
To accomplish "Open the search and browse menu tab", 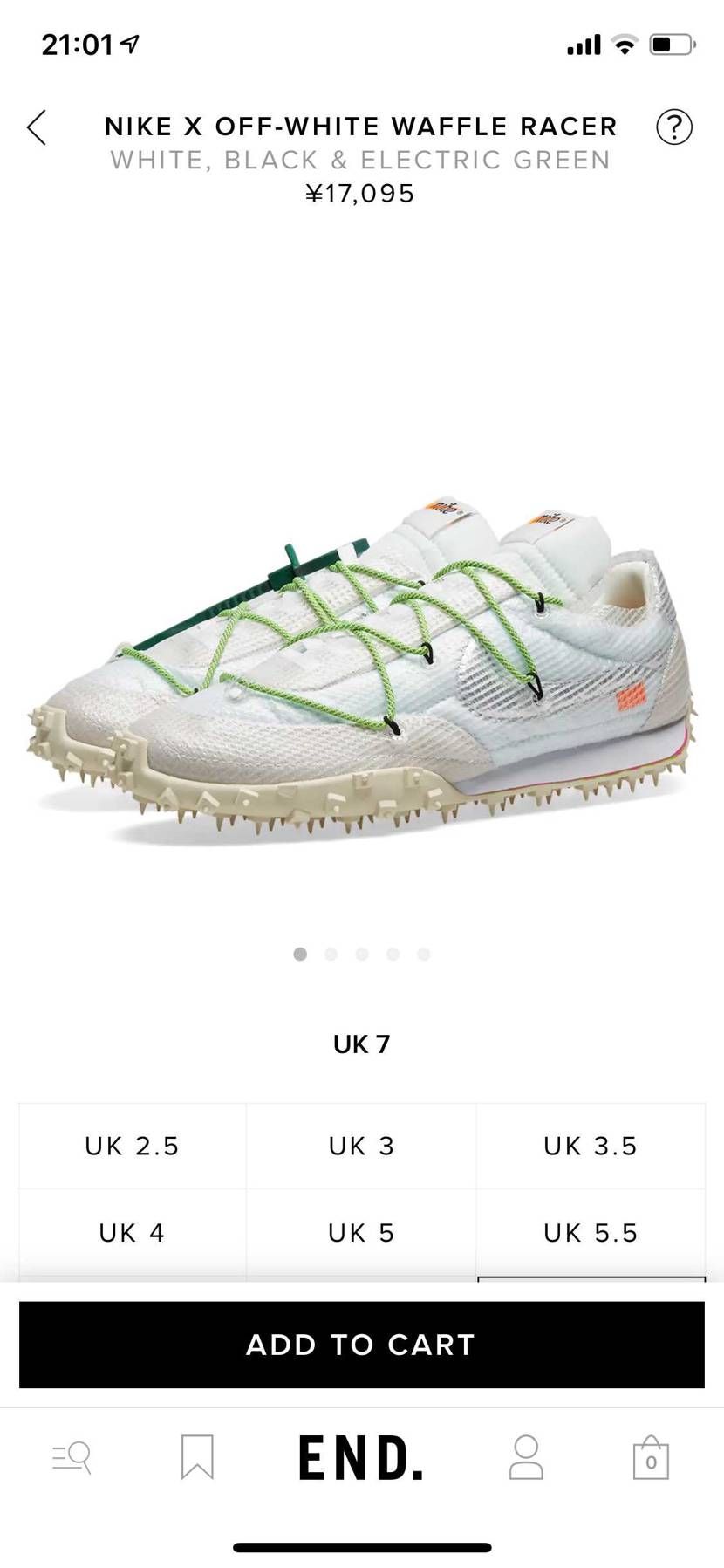I will (x=72, y=1457).
